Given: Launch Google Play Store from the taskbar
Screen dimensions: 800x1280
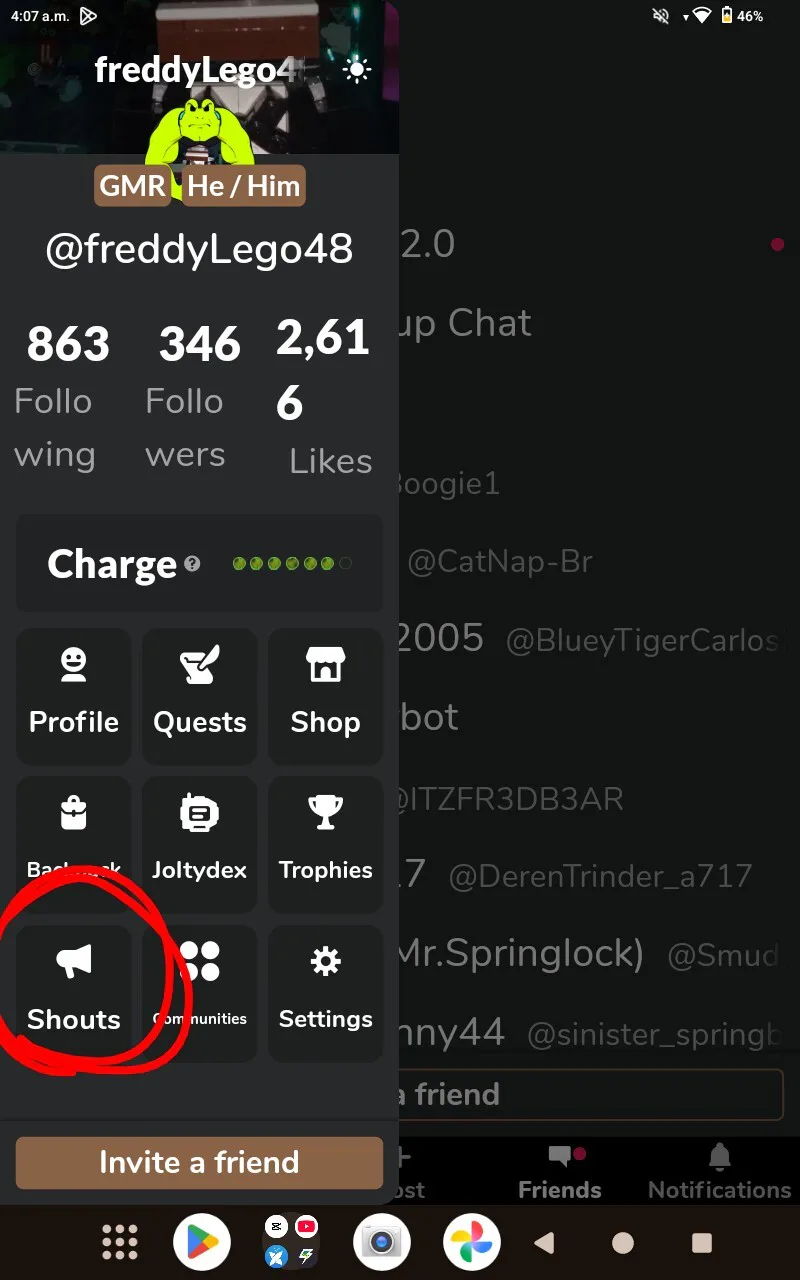Looking at the screenshot, I should 201,1243.
